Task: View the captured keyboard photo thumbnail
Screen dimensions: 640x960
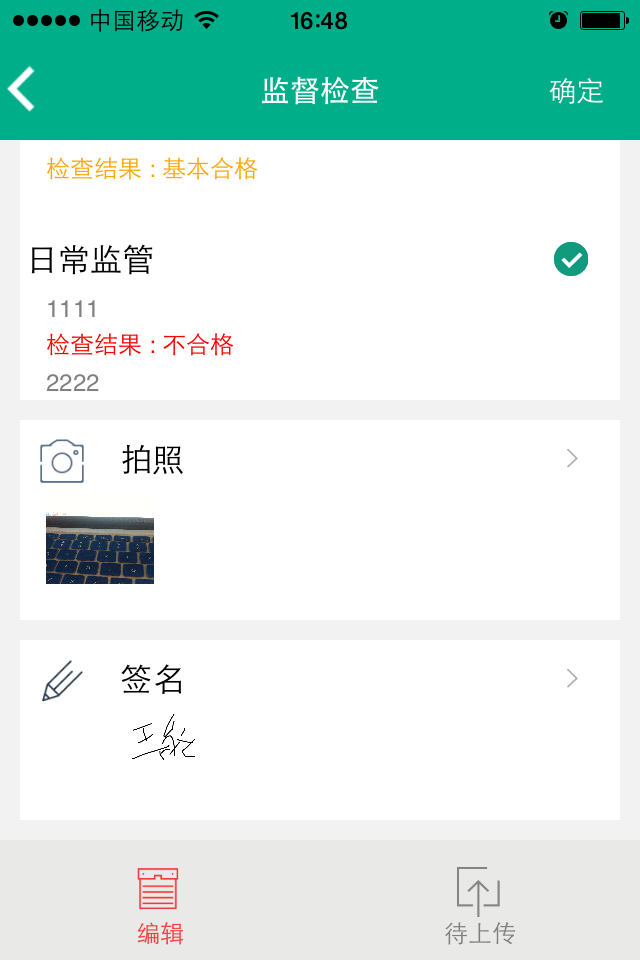Action: coord(100,550)
